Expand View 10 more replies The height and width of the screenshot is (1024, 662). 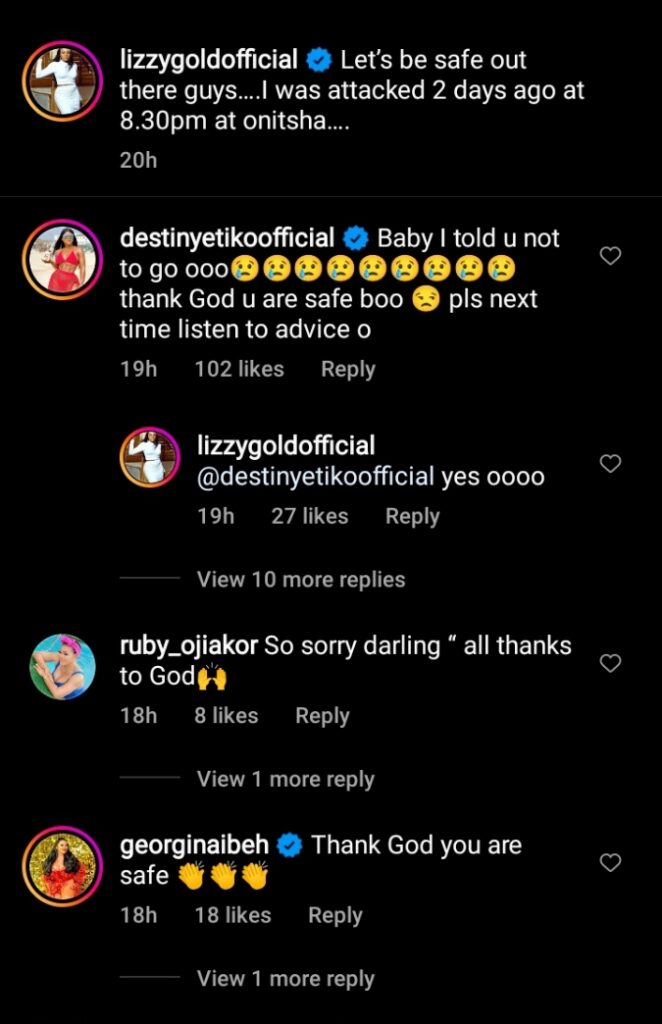[x=301, y=579]
